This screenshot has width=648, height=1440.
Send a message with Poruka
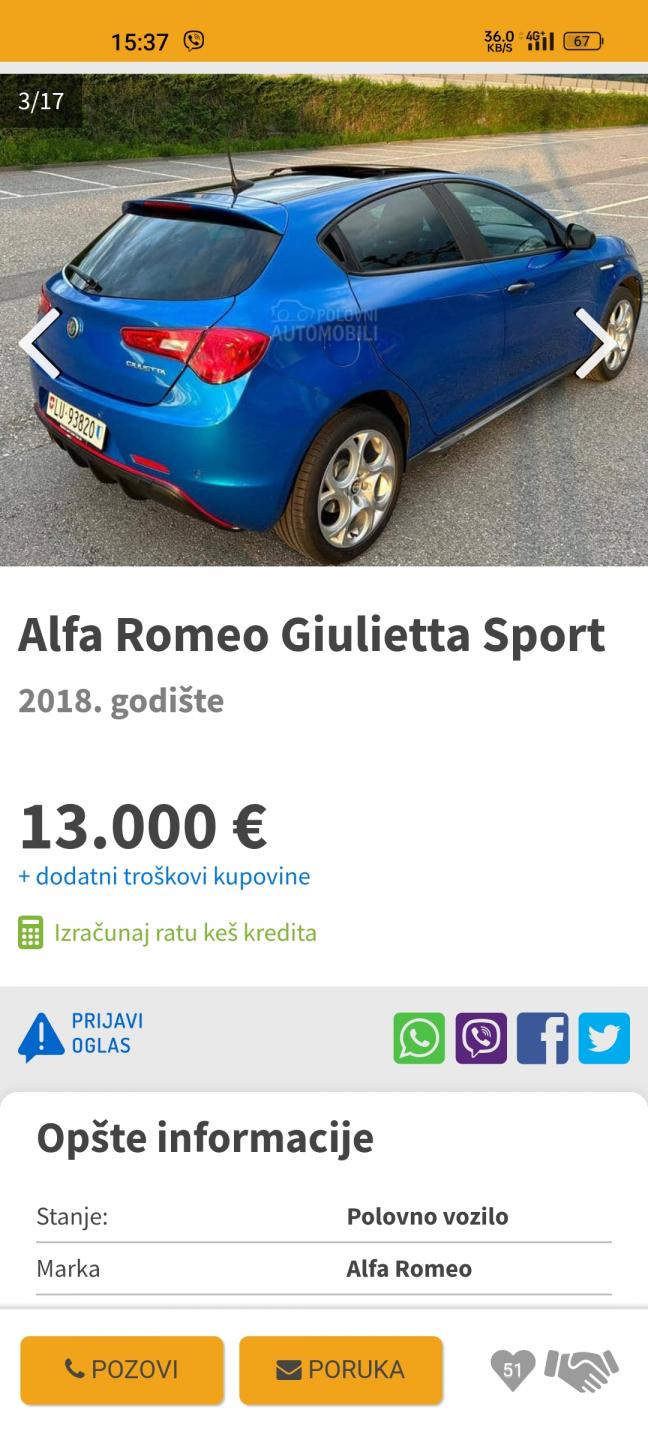[x=341, y=1370]
